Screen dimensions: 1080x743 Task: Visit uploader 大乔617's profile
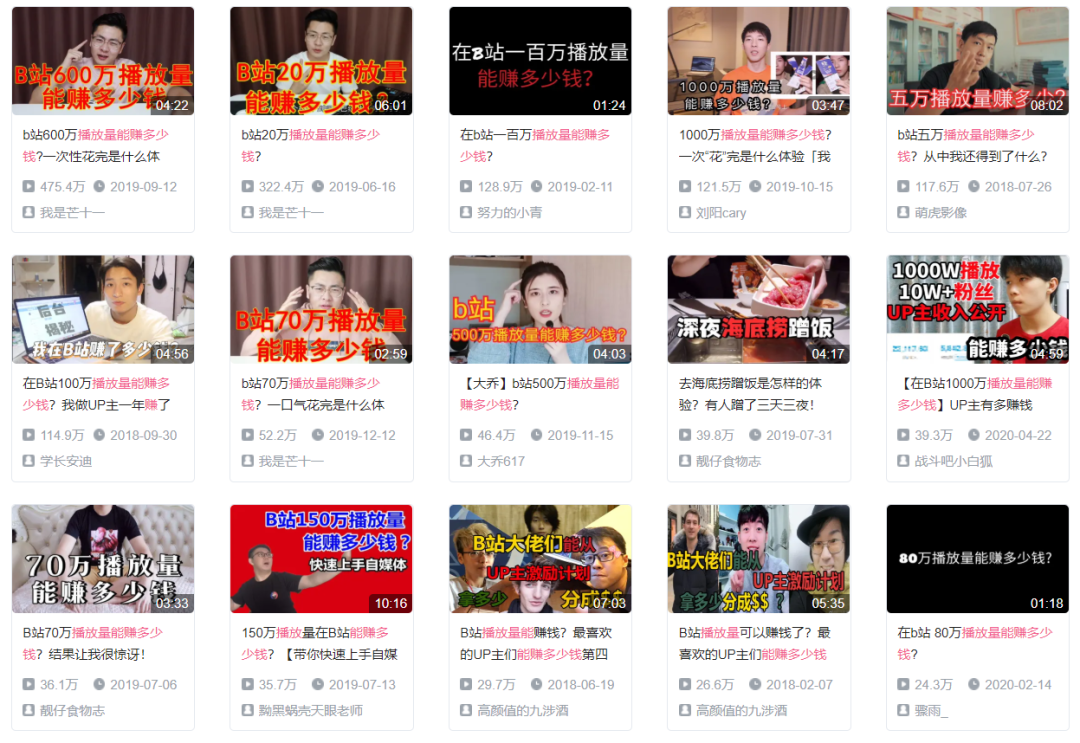pyautogui.click(x=500, y=461)
